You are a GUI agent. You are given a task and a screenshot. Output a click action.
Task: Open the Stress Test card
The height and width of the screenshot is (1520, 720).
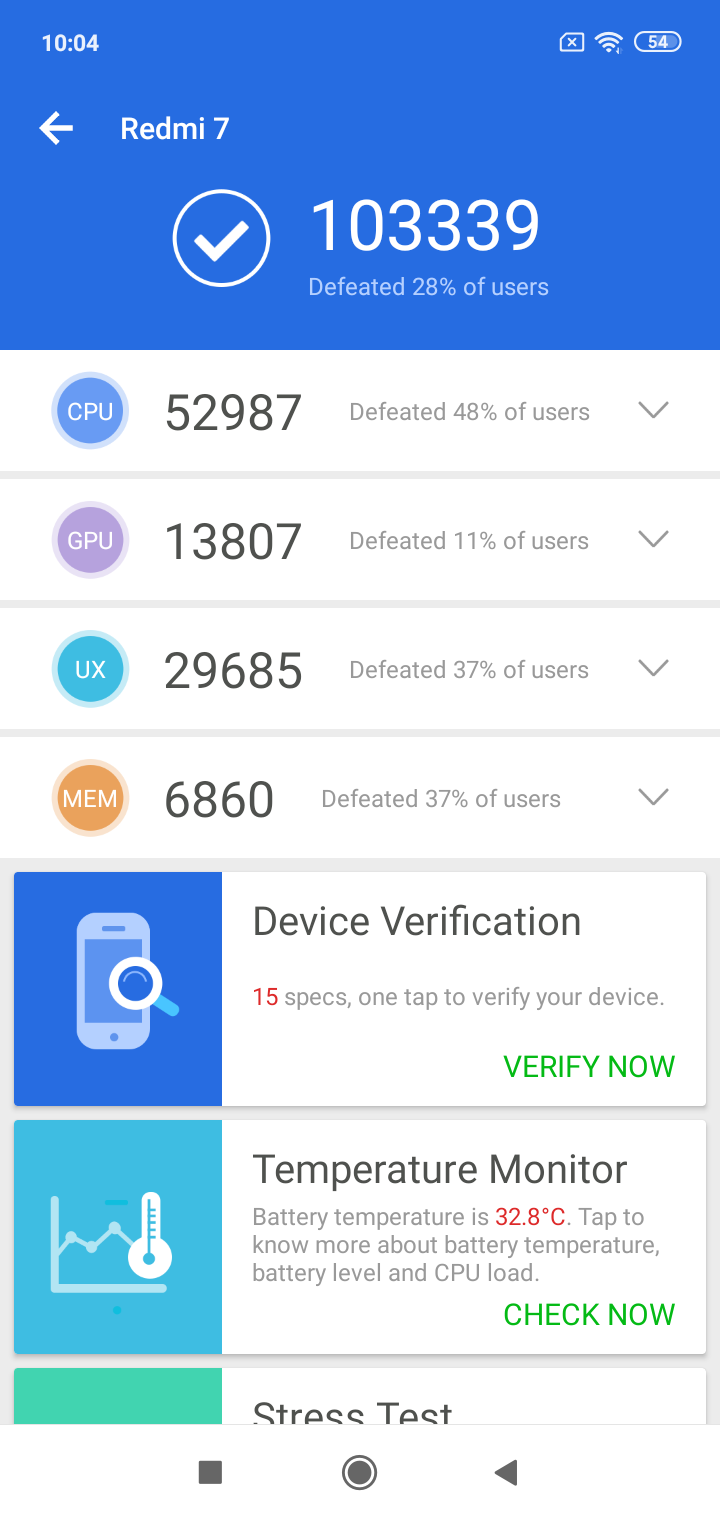coord(360,1396)
